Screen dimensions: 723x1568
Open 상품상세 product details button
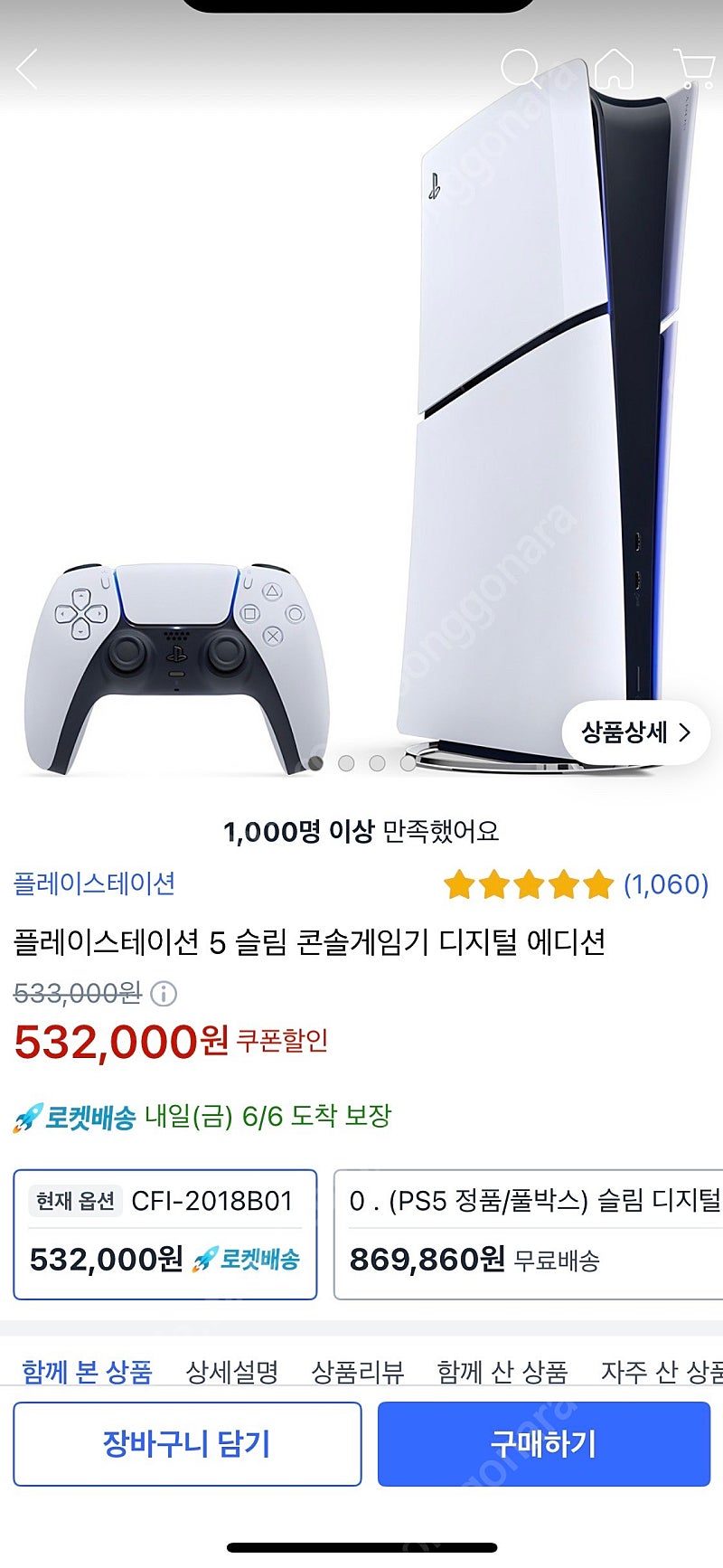click(636, 732)
